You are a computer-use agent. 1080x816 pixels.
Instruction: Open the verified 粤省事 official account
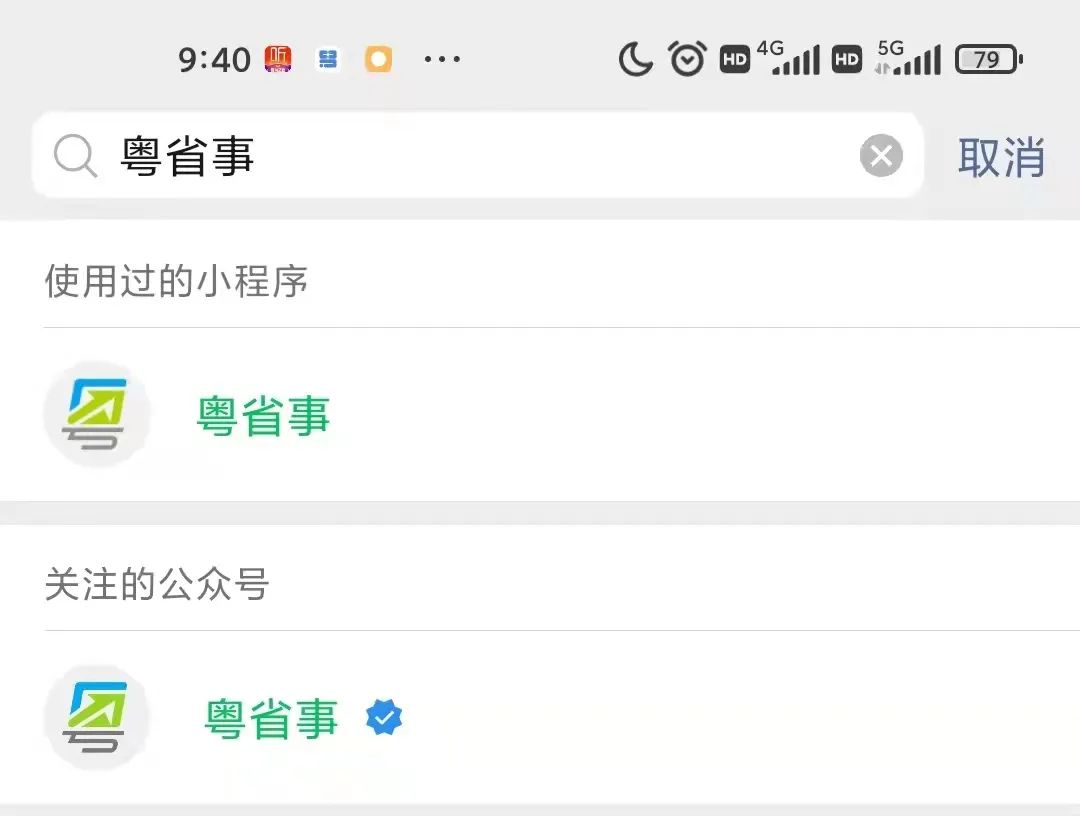[x=272, y=719]
